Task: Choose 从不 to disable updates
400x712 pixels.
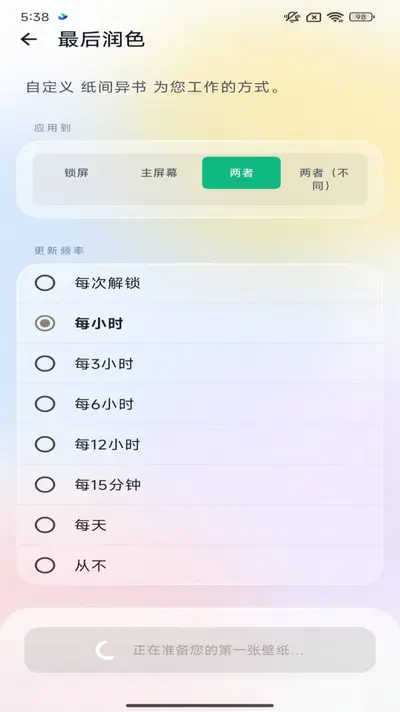Action: pyautogui.click(x=200, y=565)
